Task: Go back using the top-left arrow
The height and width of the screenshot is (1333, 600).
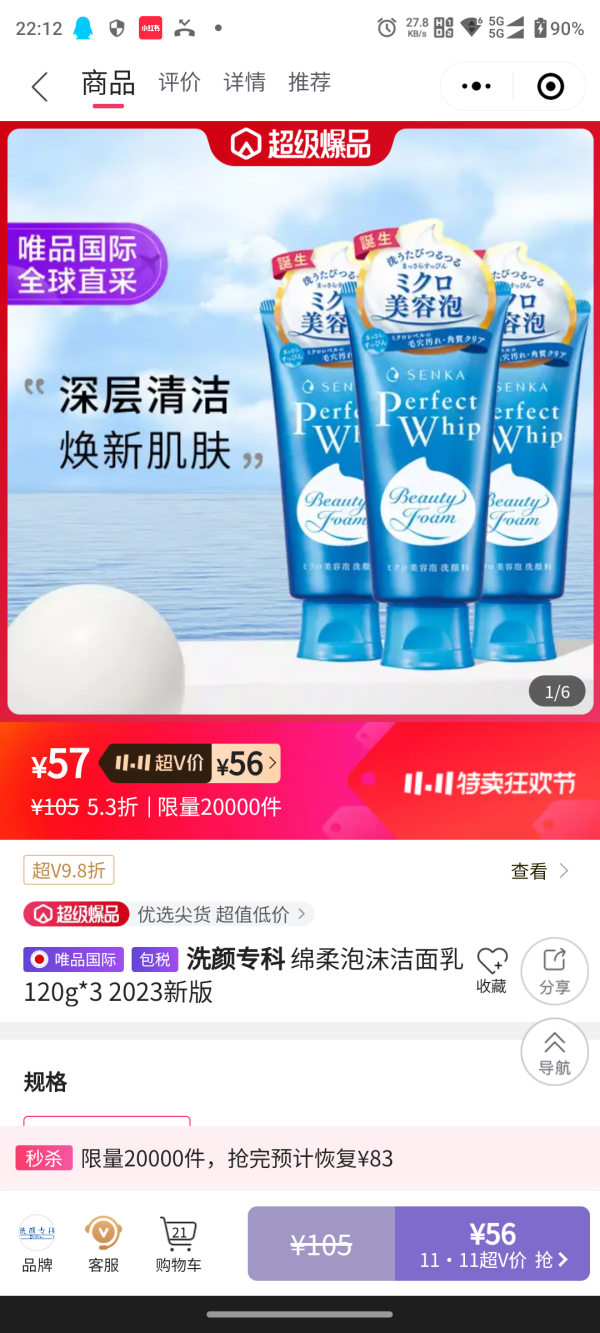Action: tap(40, 87)
